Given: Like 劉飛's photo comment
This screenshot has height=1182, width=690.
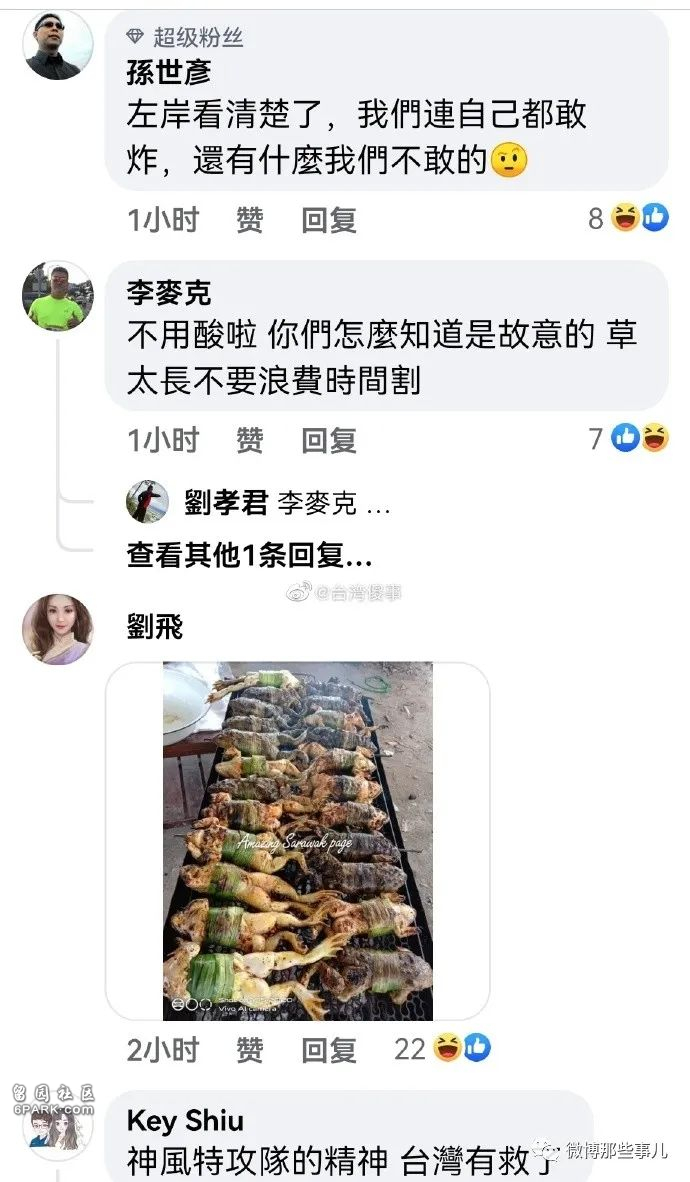Looking at the screenshot, I should coord(249,1050).
